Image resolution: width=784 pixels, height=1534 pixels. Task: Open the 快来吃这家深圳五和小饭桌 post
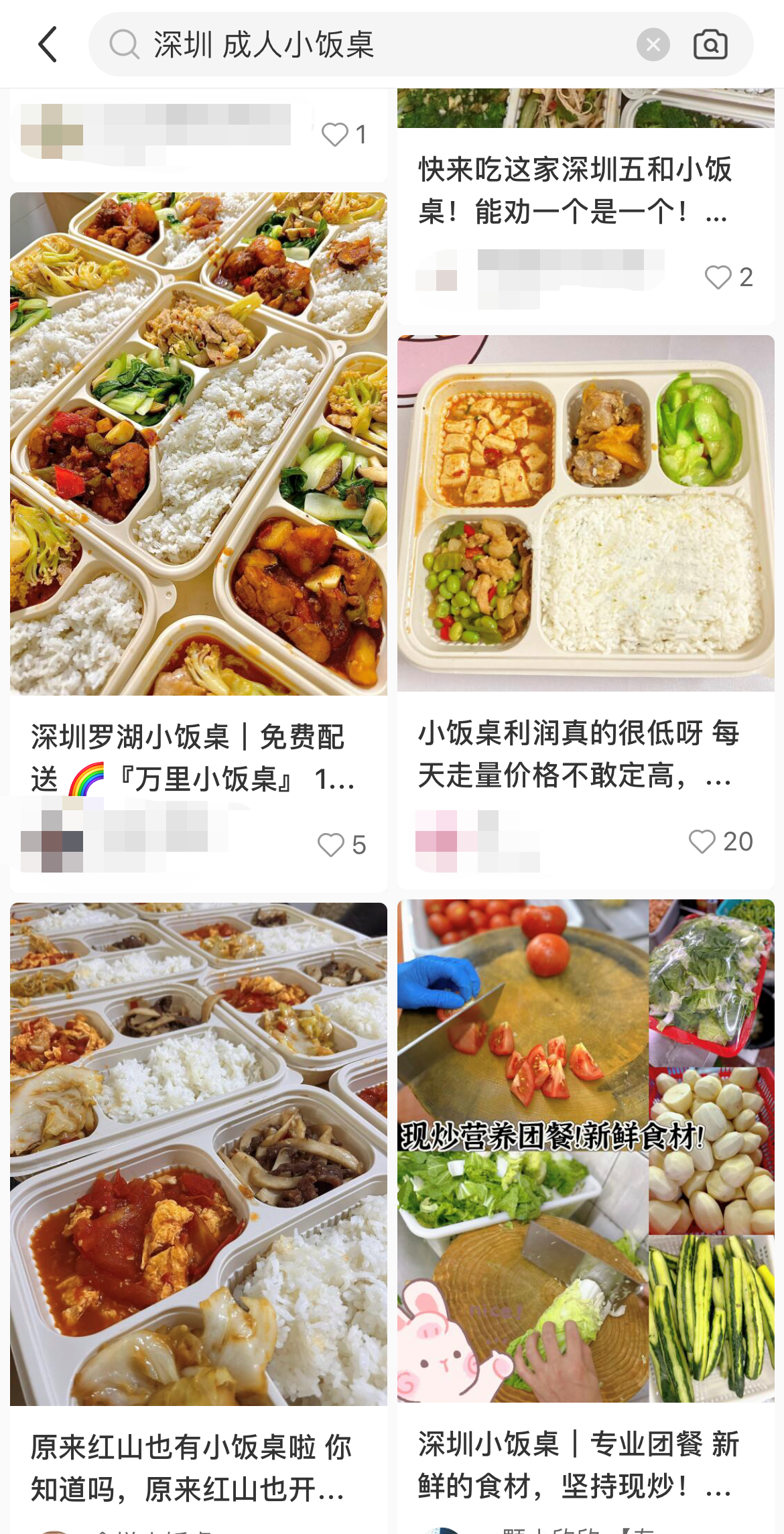point(575,190)
